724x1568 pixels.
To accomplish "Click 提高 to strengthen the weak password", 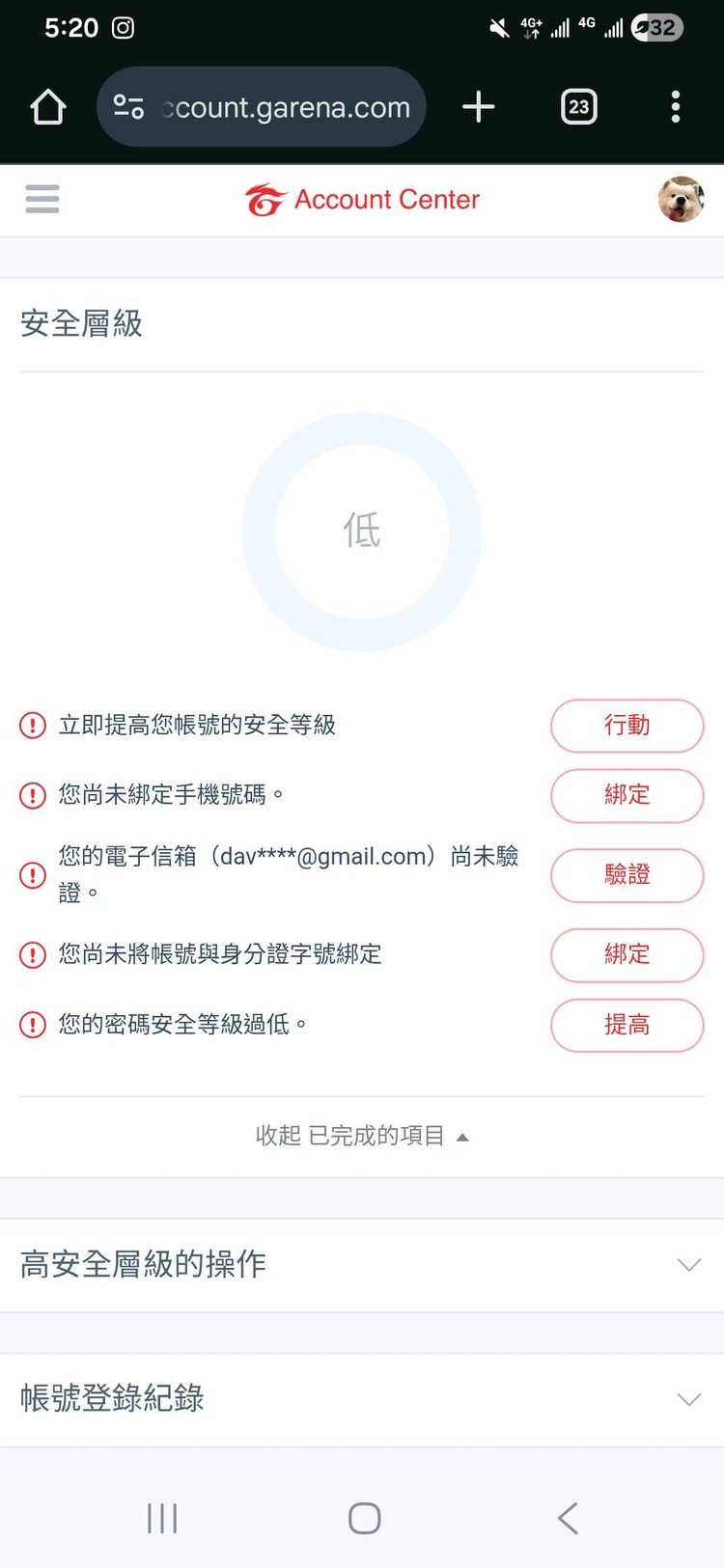I will point(627,1025).
